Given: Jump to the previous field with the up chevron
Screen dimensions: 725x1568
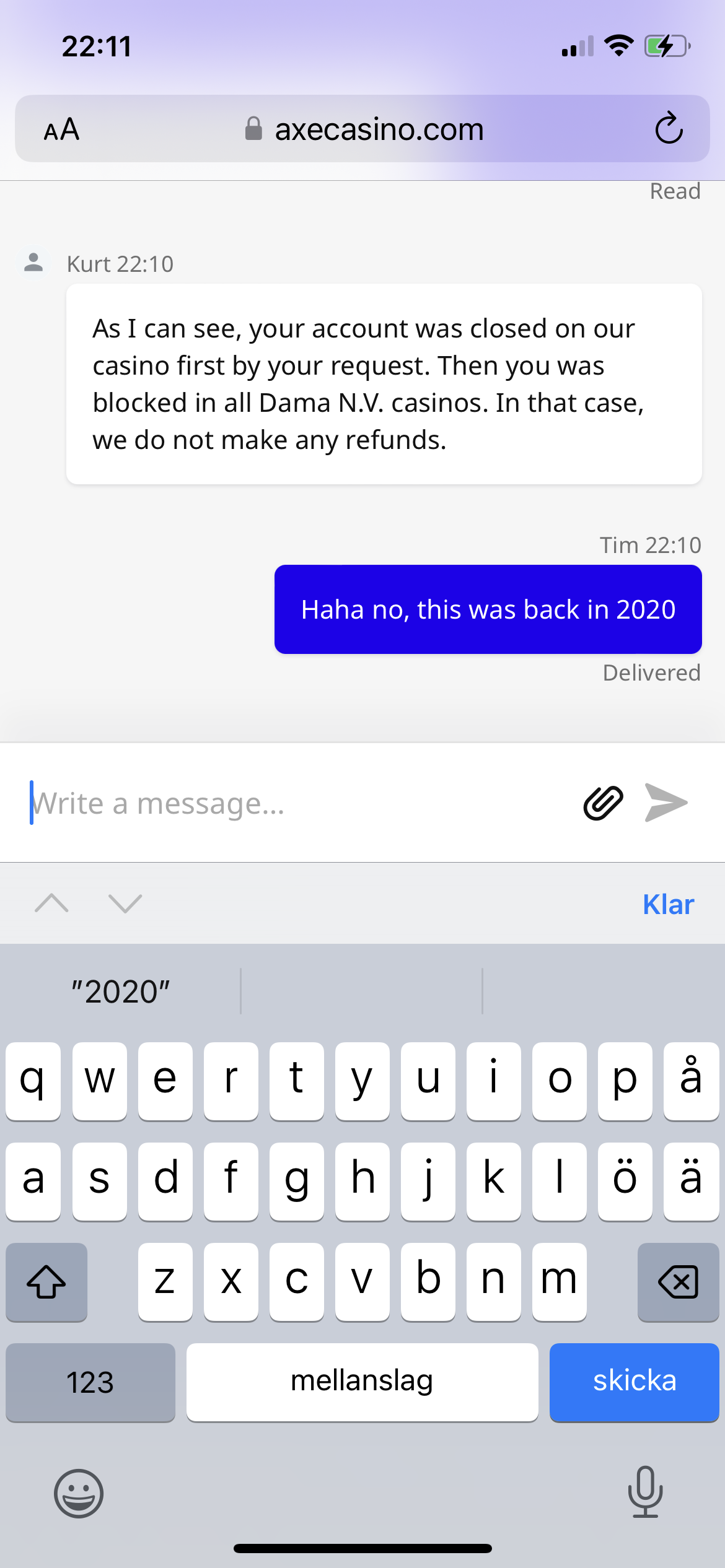Looking at the screenshot, I should tap(52, 904).
